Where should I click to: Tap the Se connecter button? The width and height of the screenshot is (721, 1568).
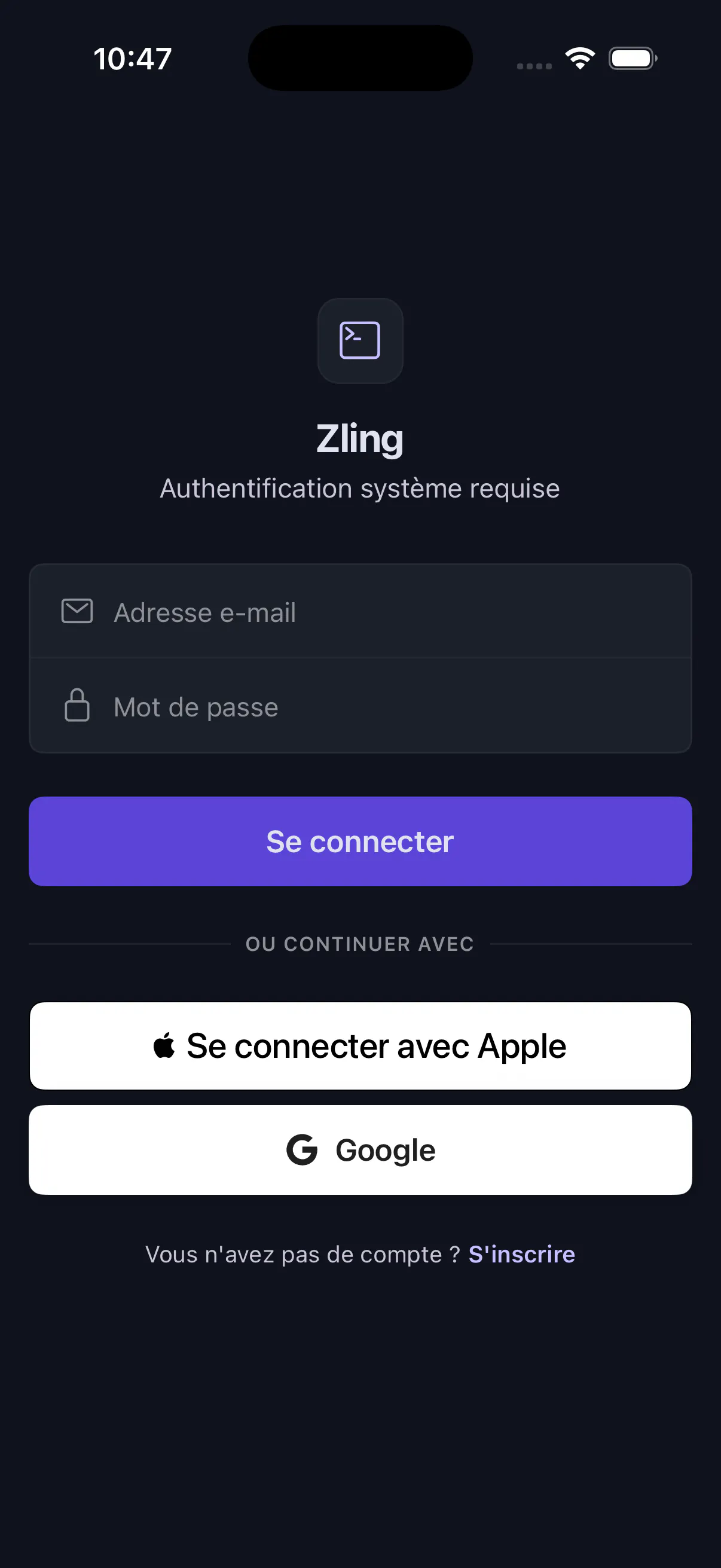tap(360, 841)
